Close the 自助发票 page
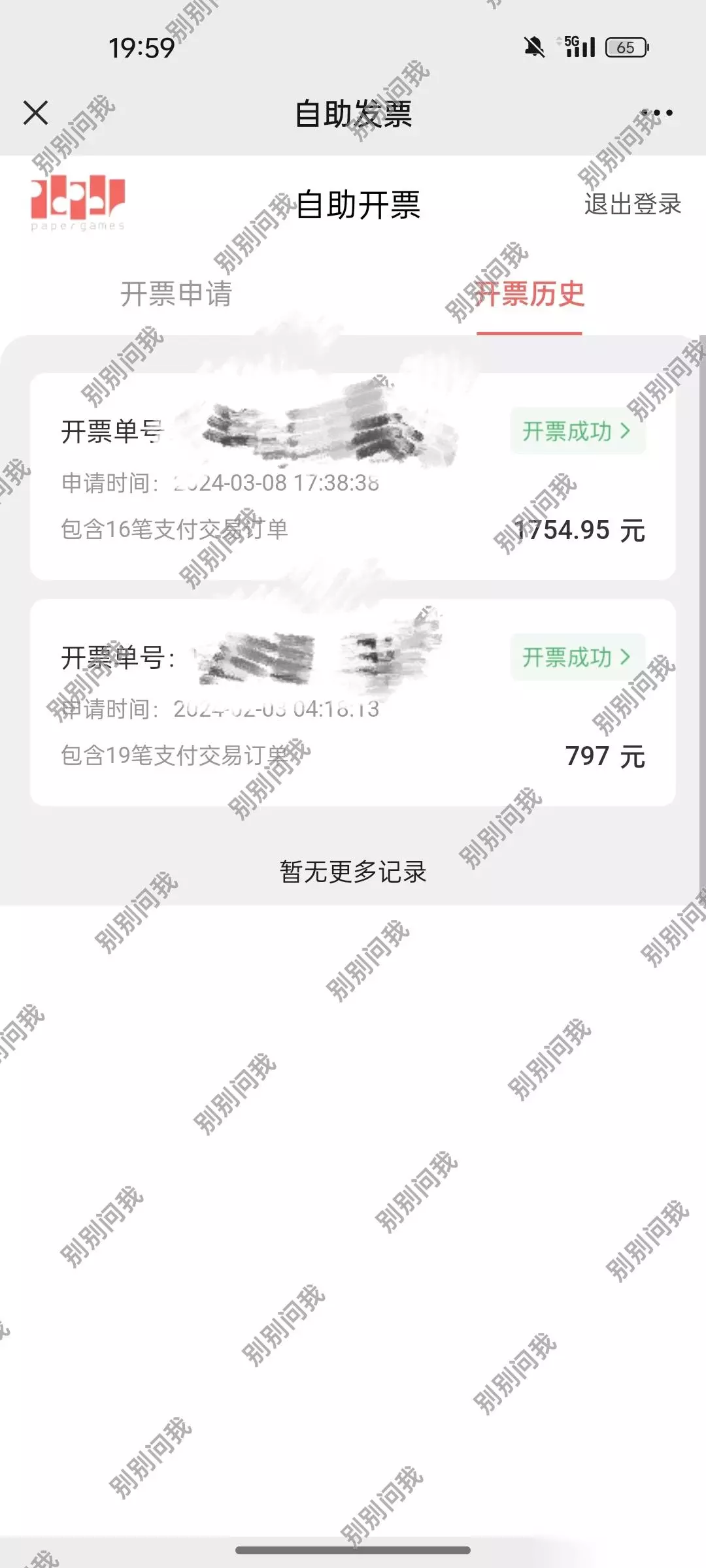Viewport: 706px width, 1568px height. coord(36,112)
